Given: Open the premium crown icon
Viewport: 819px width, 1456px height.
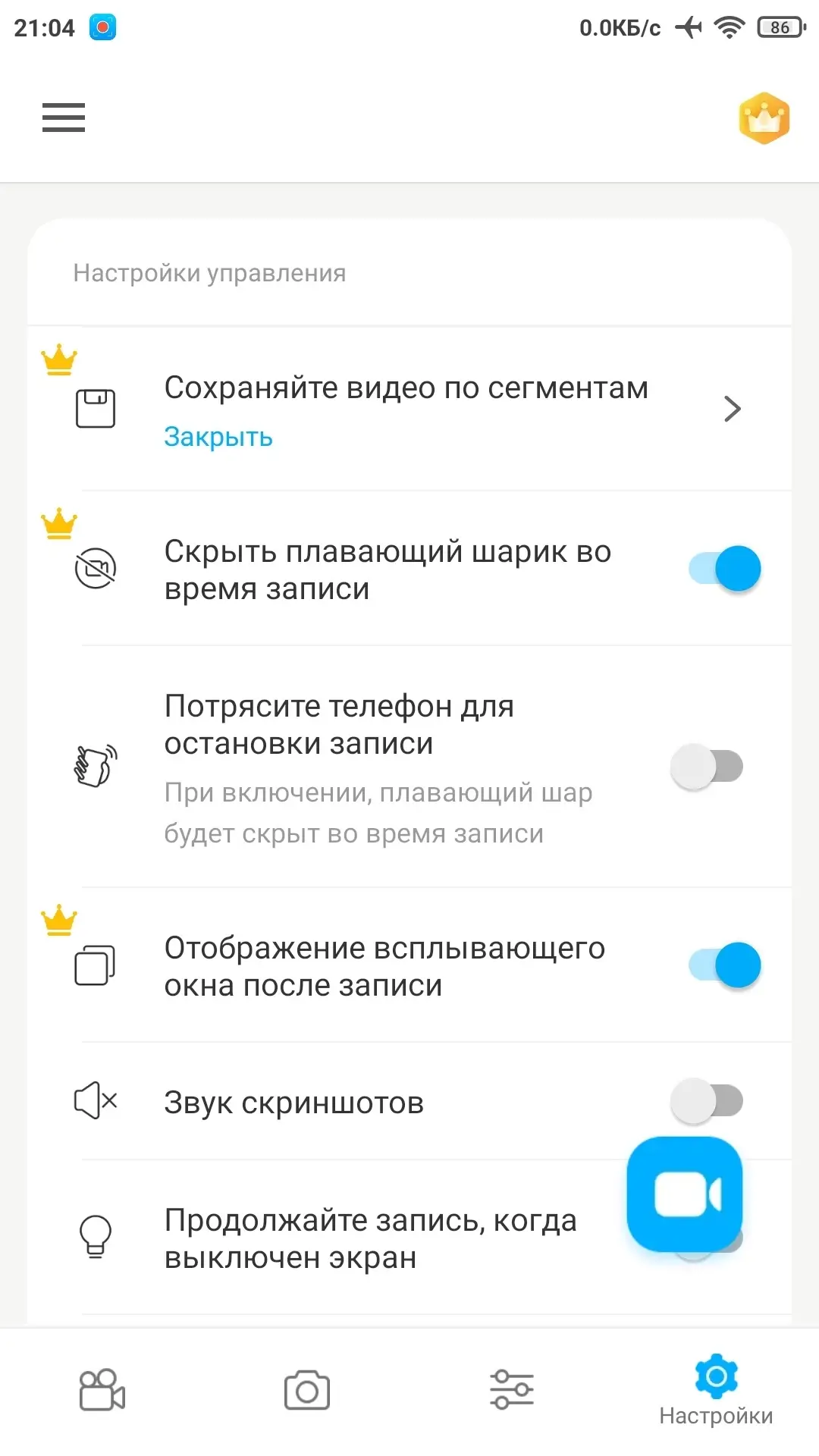Looking at the screenshot, I should coord(764,118).
